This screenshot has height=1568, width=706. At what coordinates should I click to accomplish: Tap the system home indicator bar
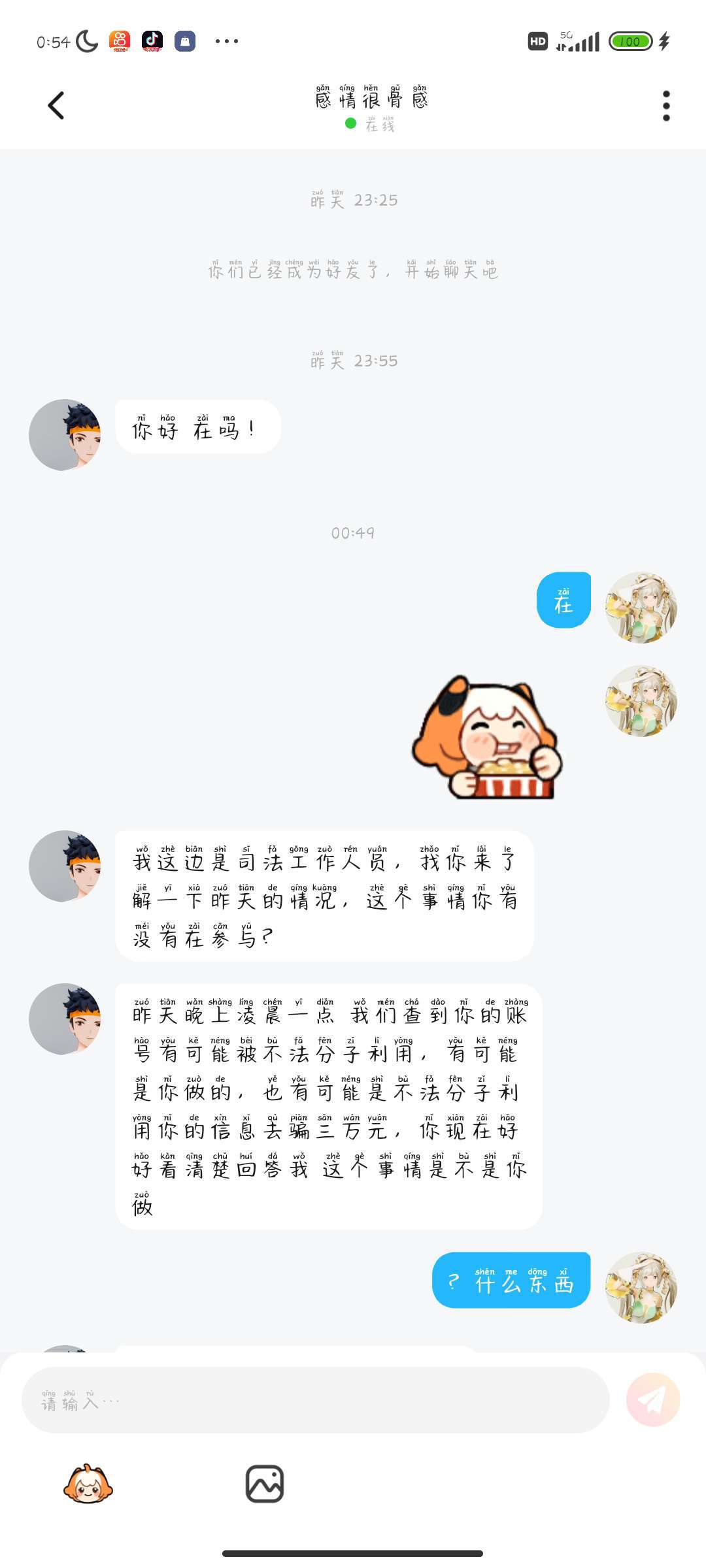[x=353, y=1553]
